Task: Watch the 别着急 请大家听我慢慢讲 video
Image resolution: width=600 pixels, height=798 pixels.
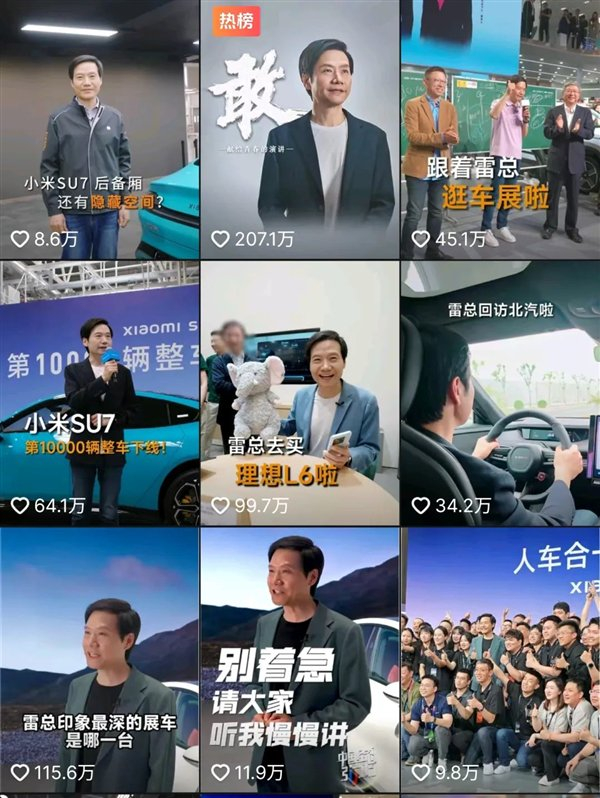Action: click(x=299, y=660)
